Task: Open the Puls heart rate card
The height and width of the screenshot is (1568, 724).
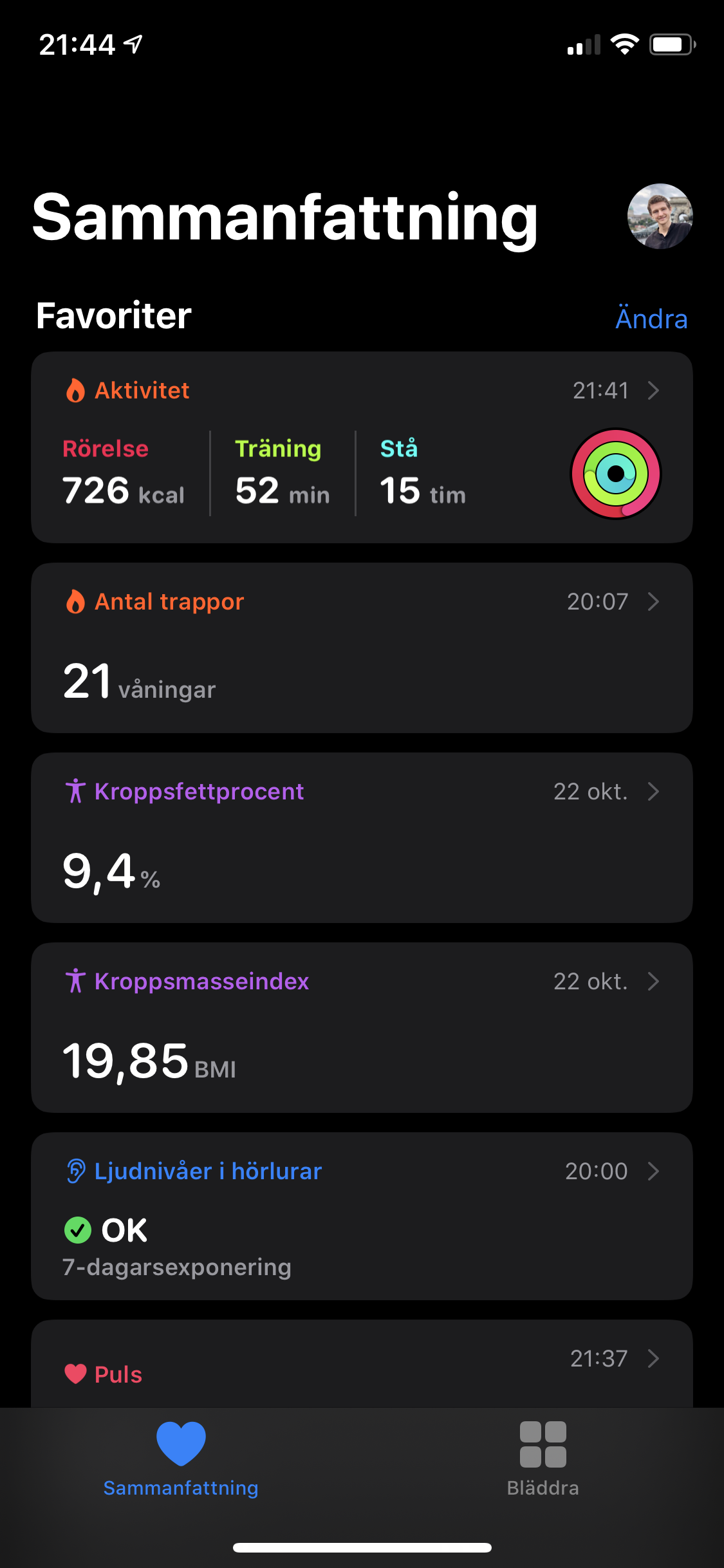Action: tap(362, 1365)
